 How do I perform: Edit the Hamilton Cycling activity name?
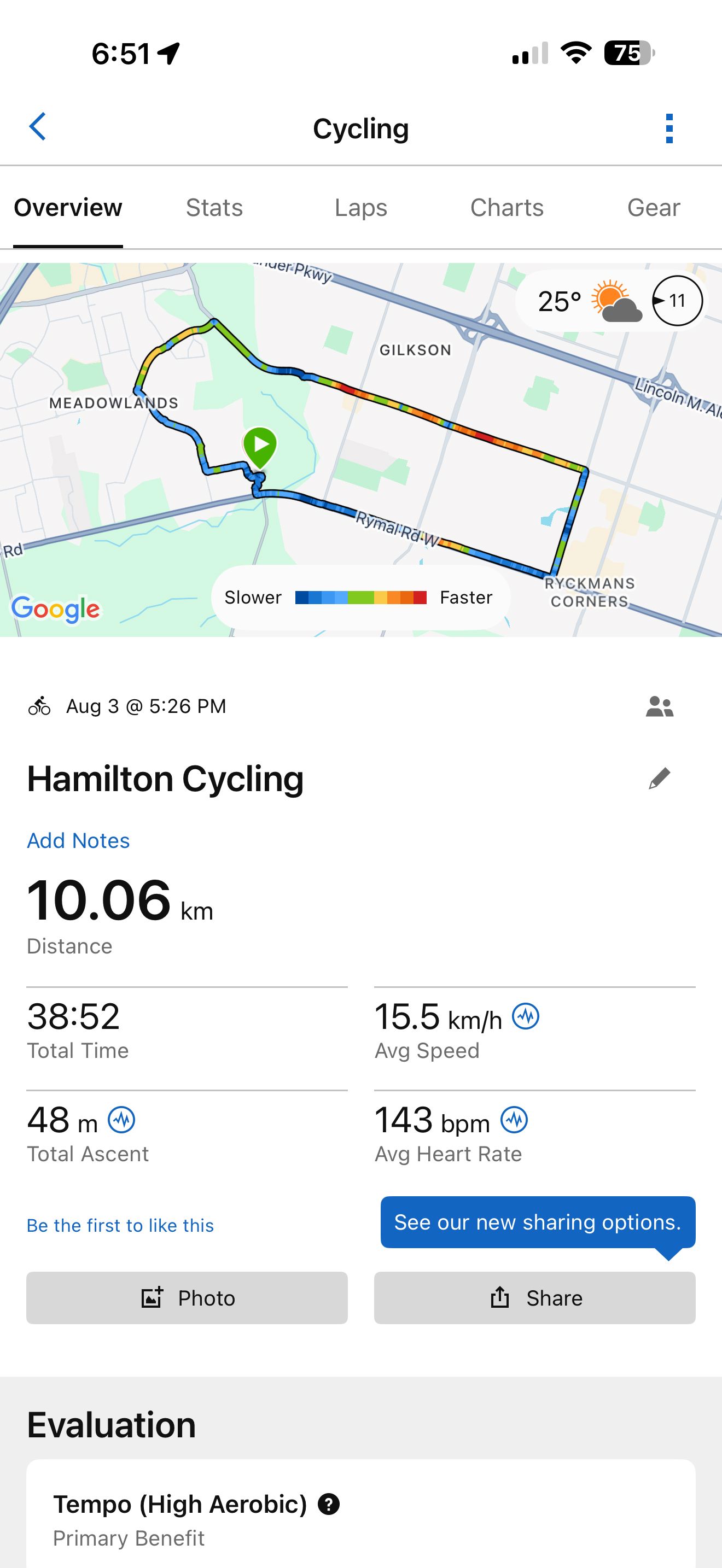pos(659,779)
